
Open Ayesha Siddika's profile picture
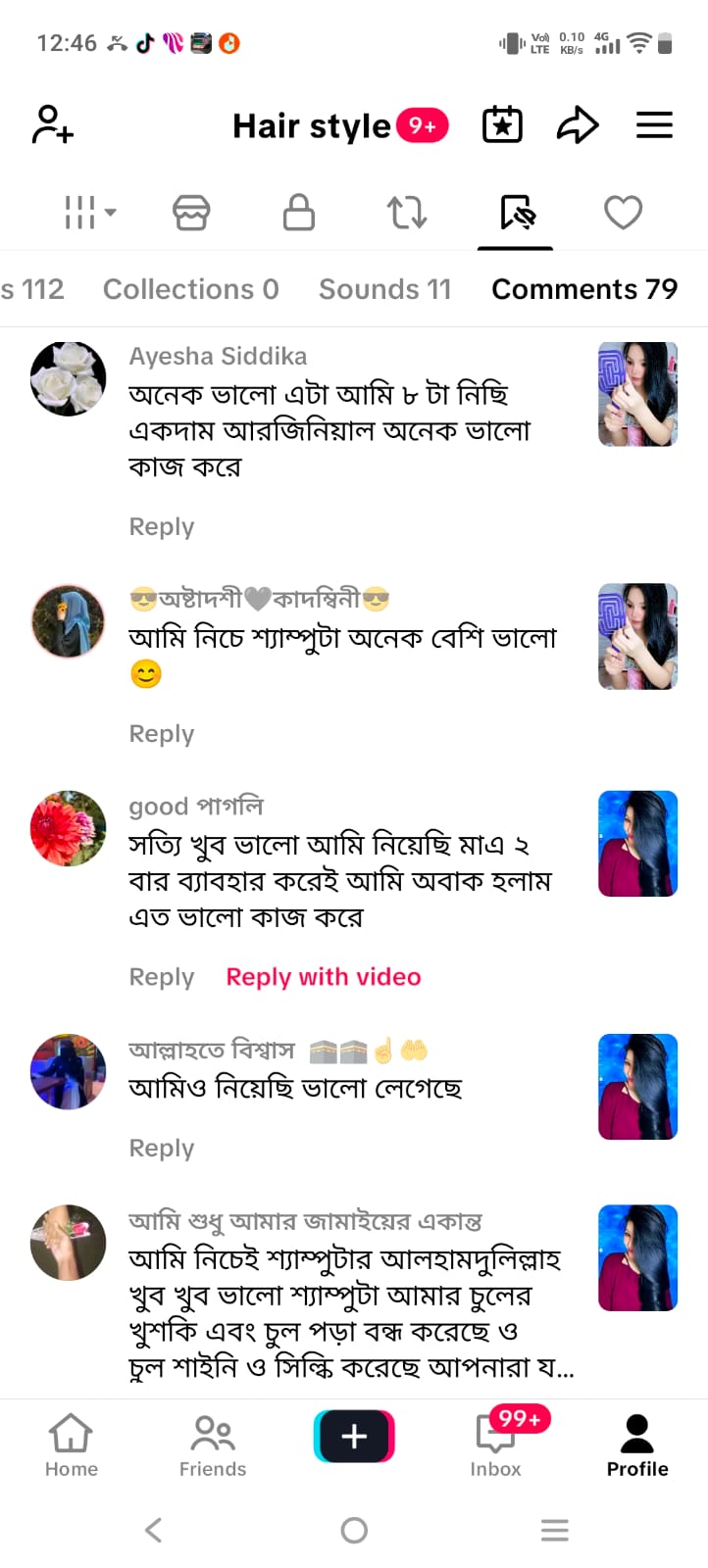(x=69, y=379)
